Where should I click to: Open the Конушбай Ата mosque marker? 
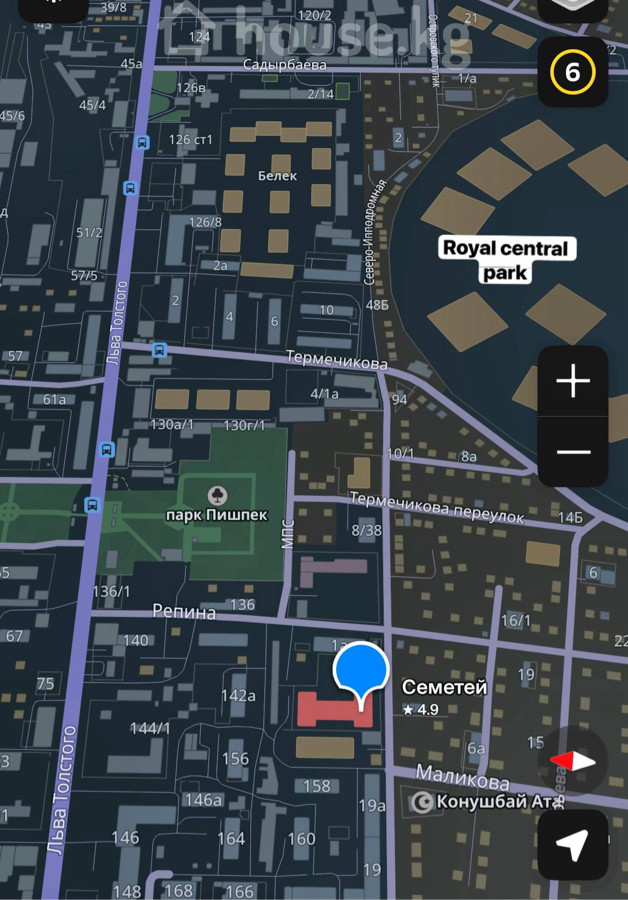point(423,801)
